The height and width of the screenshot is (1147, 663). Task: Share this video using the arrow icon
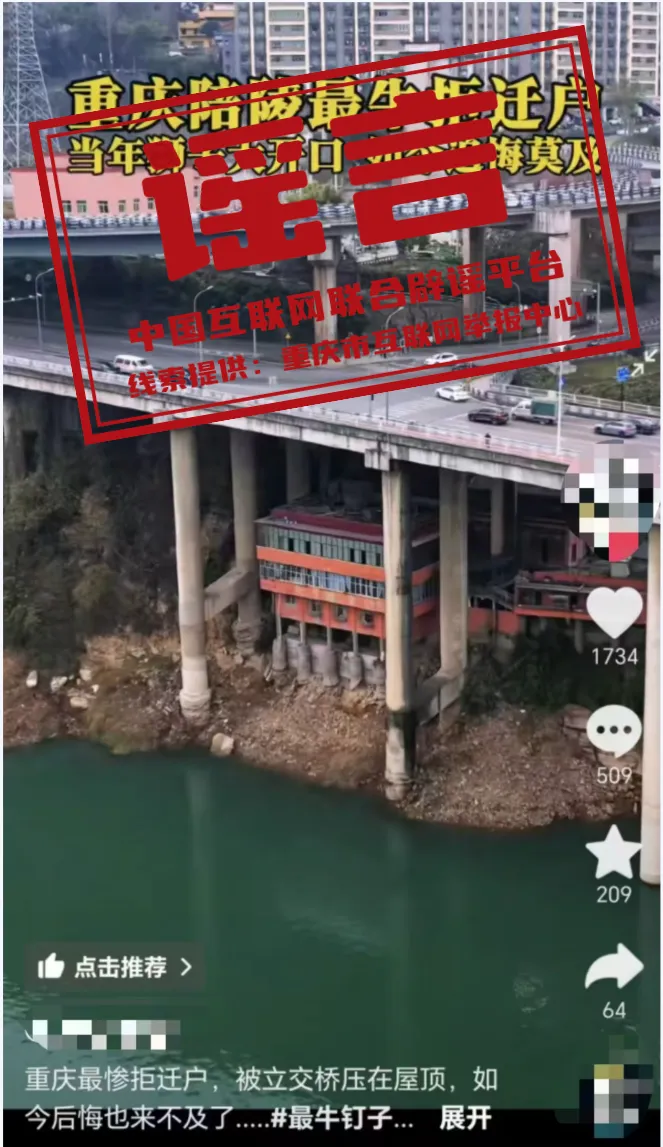[613, 968]
